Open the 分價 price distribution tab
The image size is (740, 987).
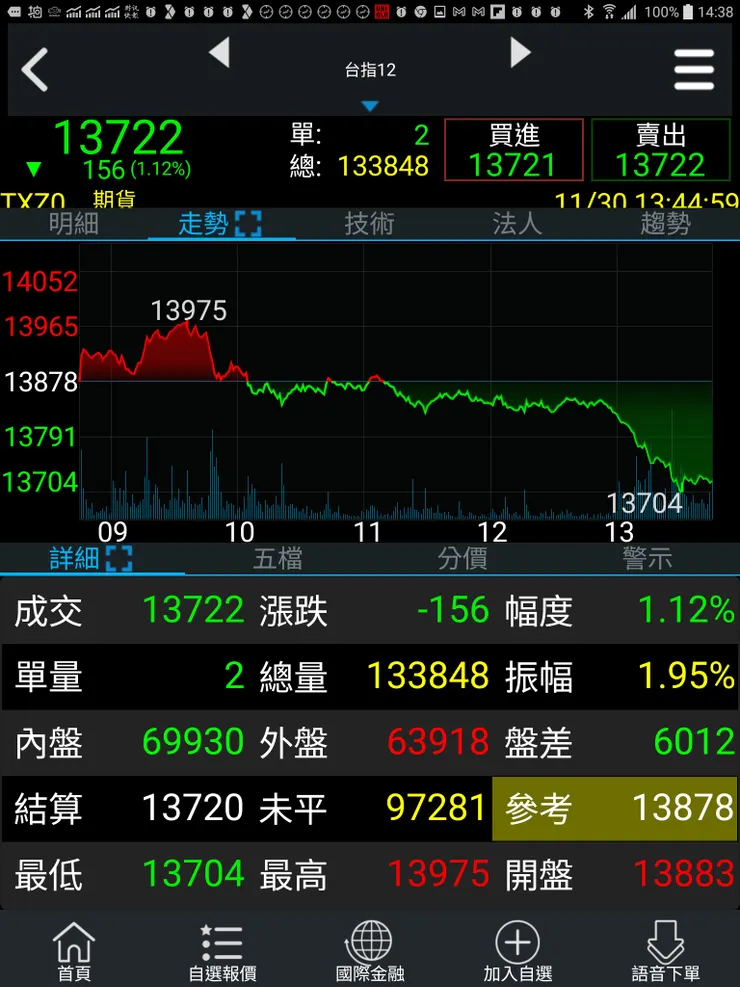pos(462,558)
